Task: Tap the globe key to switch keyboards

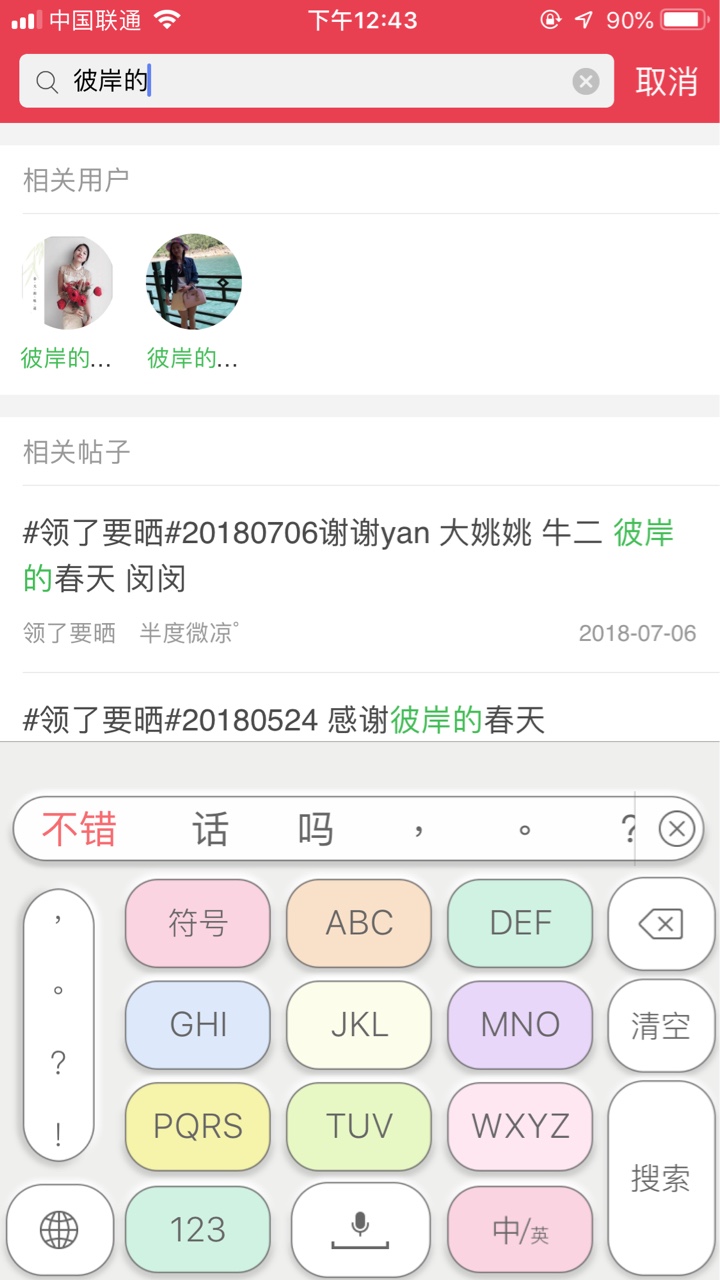Action: (x=59, y=1229)
